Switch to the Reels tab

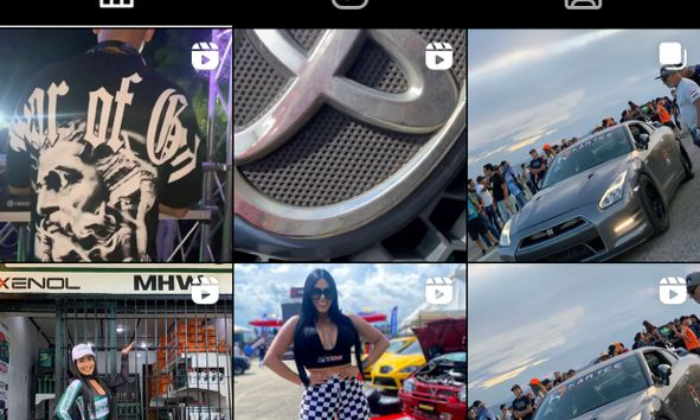click(349, 4)
